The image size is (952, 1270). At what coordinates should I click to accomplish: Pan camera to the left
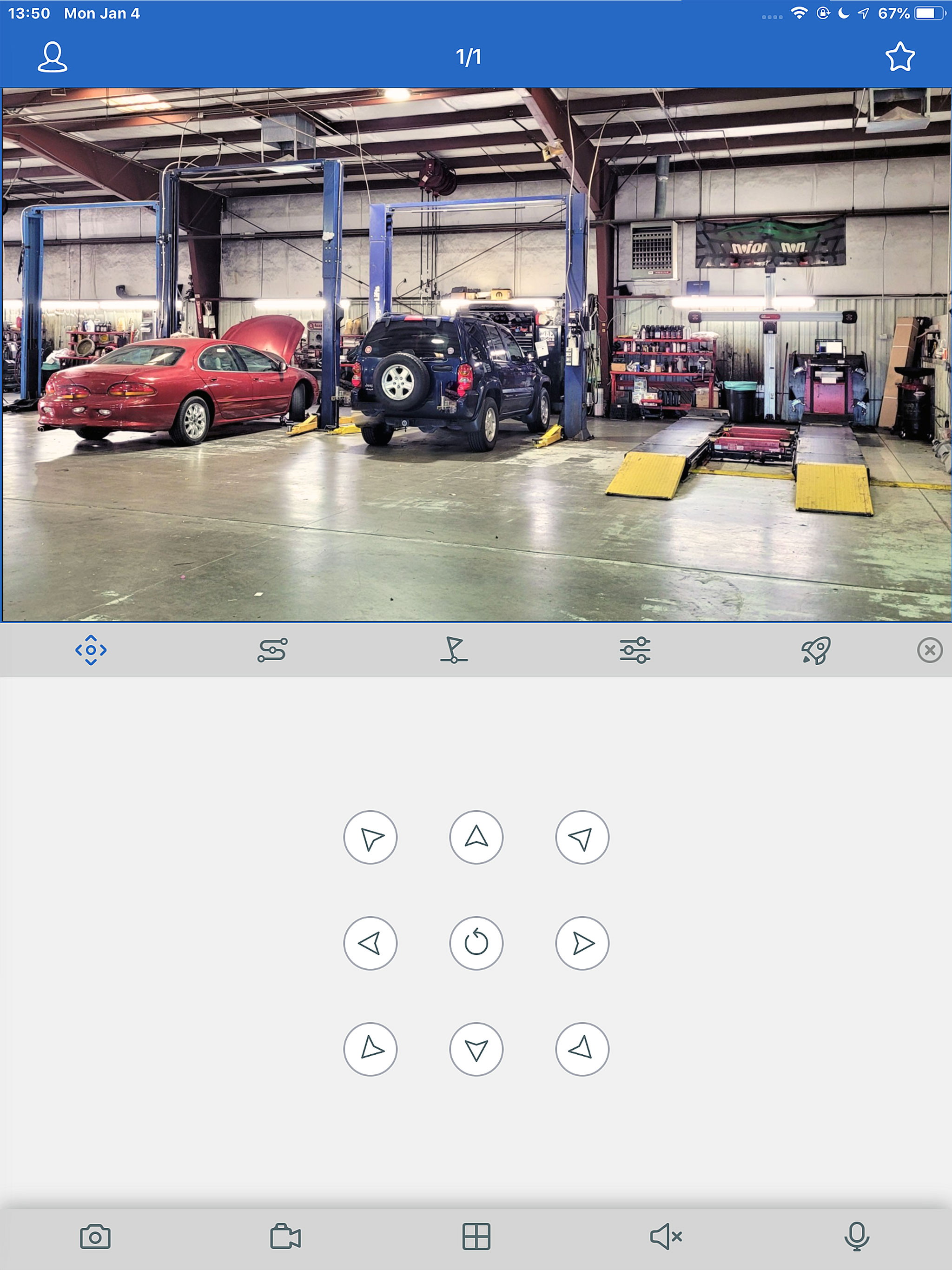click(x=370, y=943)
